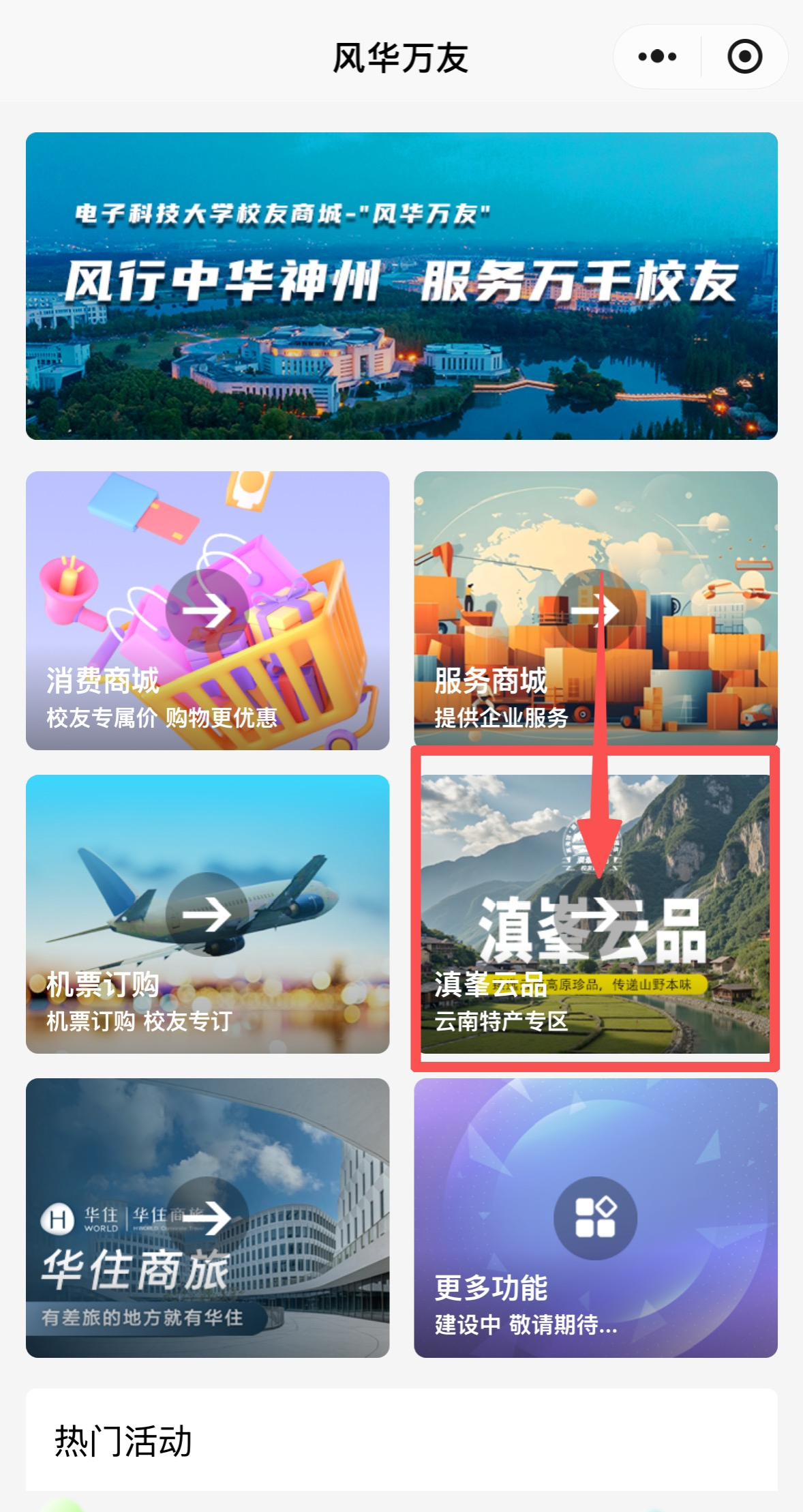Select the 更多功能 card
803x1512 pixels.
pyautogui.click(x=595, y=1217)
